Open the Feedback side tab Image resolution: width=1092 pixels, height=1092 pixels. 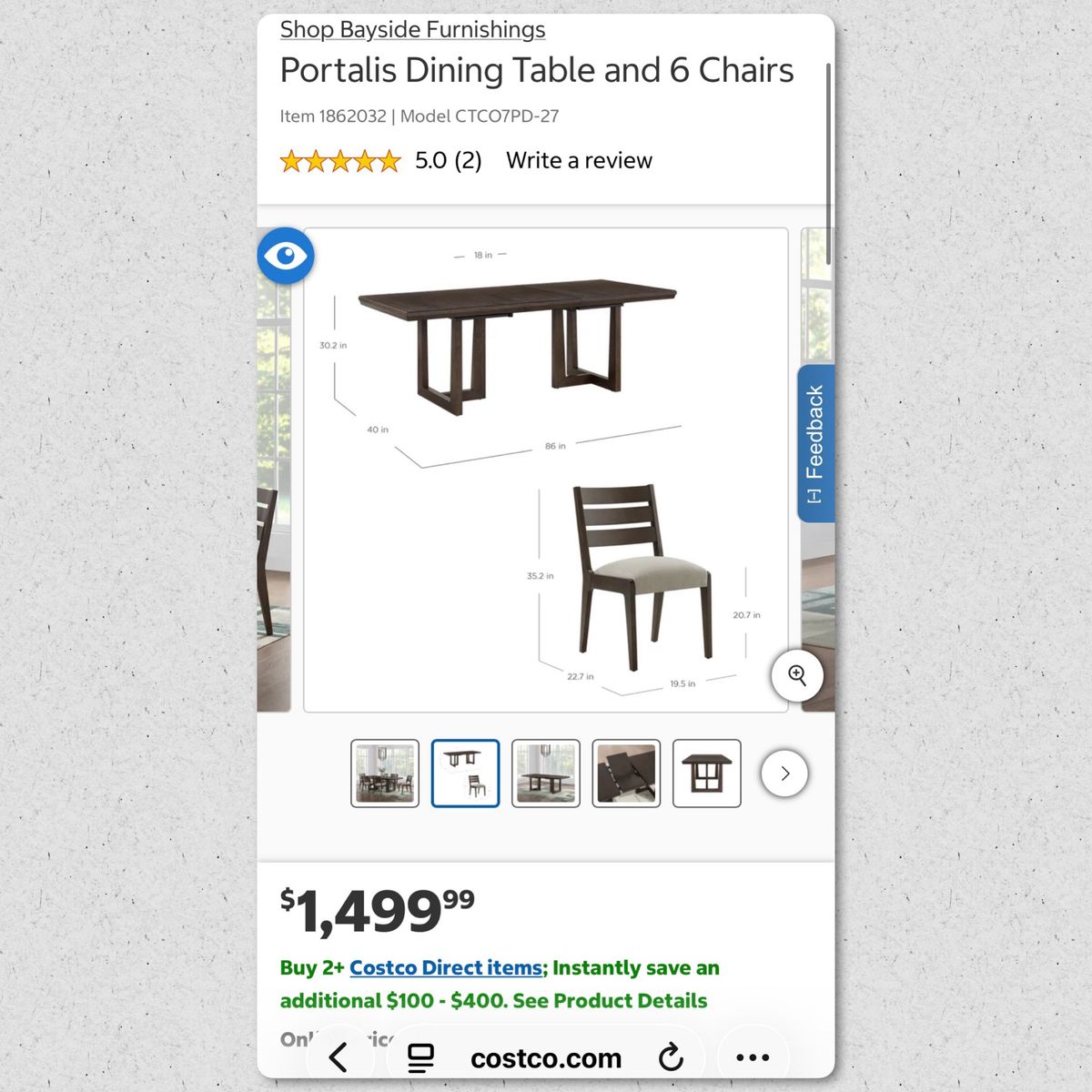(815, 443)
